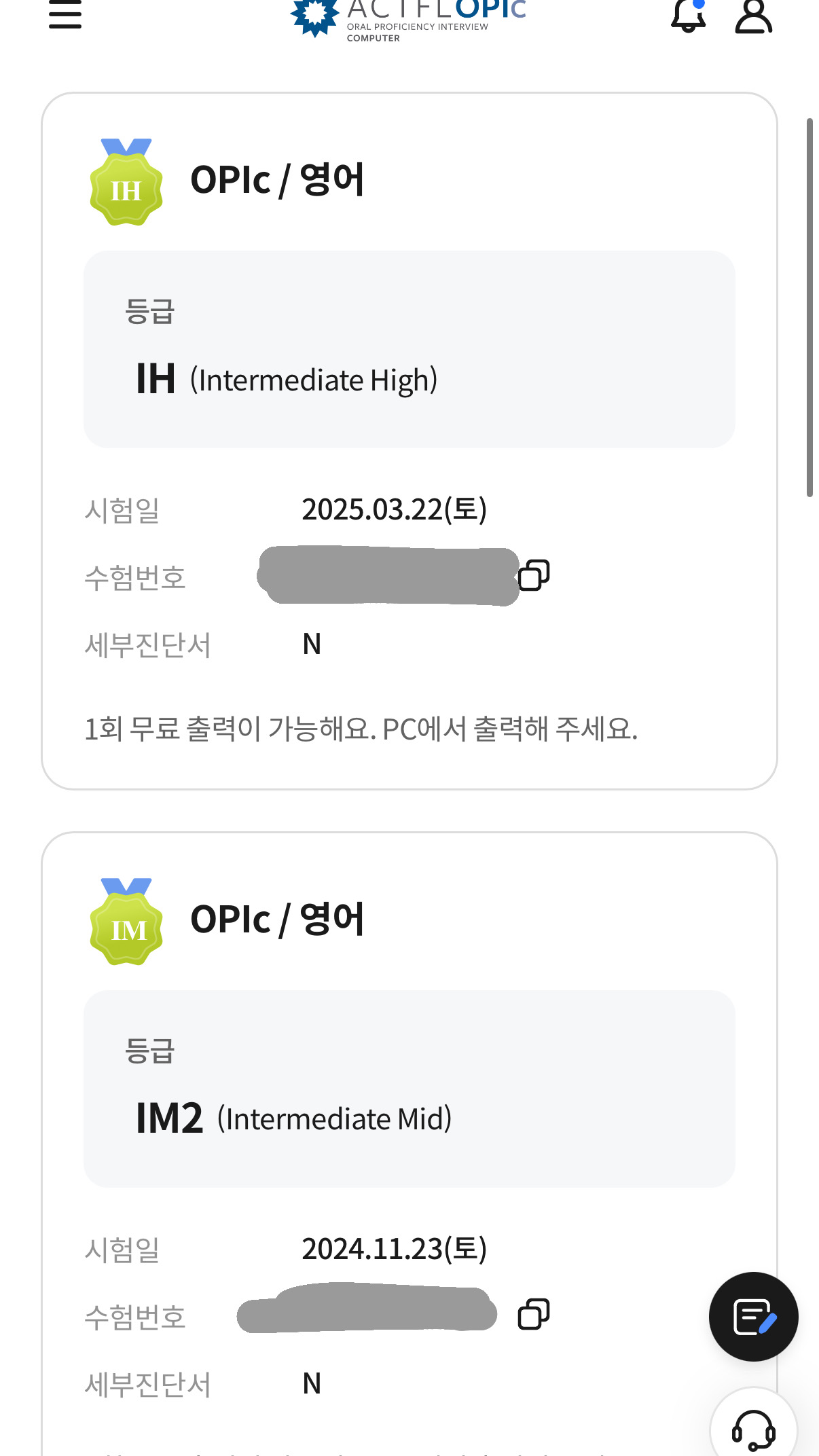Open the notifications bell
This screenshot has height=1456, width=819.
click(689, 15)
